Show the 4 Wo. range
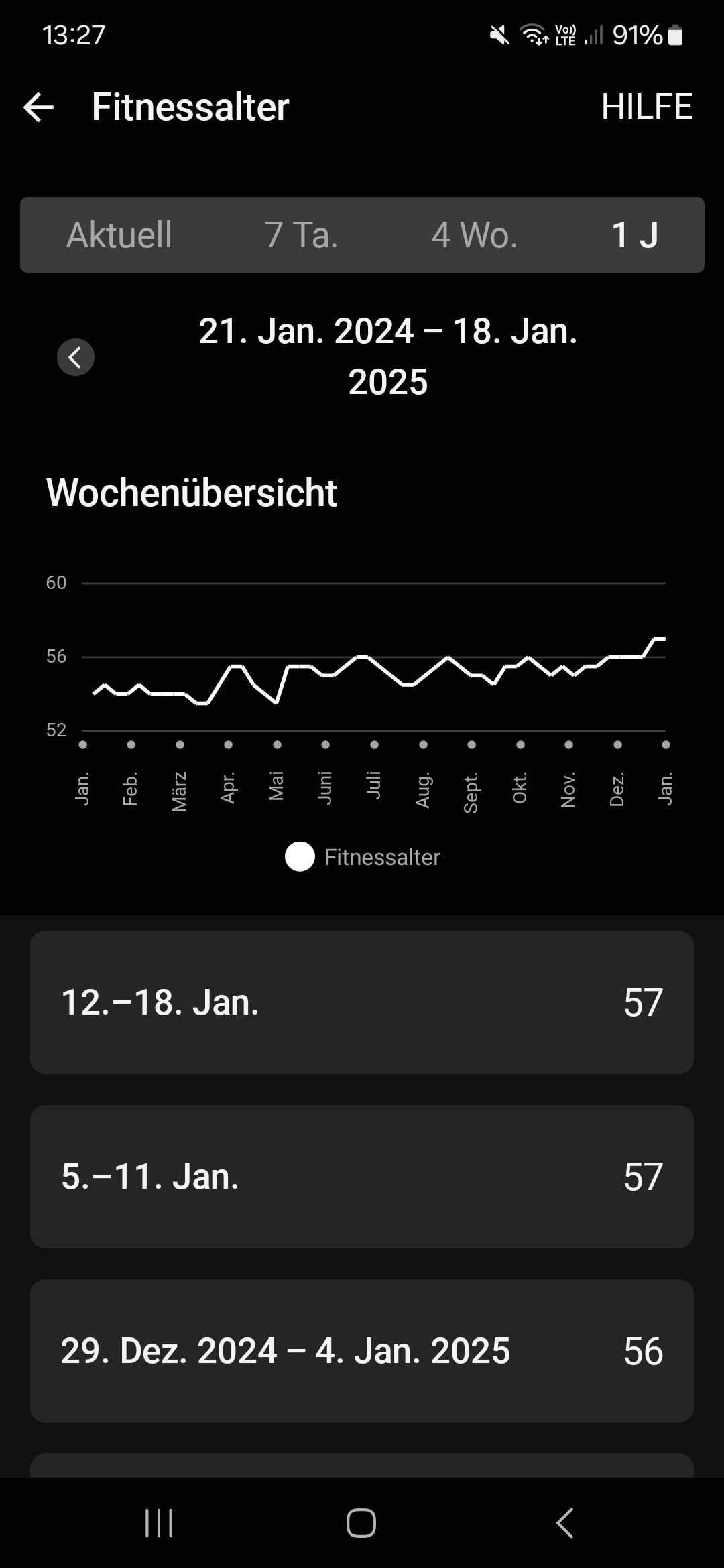Screen dimensions: 724x1568 (x=474, y=235)
